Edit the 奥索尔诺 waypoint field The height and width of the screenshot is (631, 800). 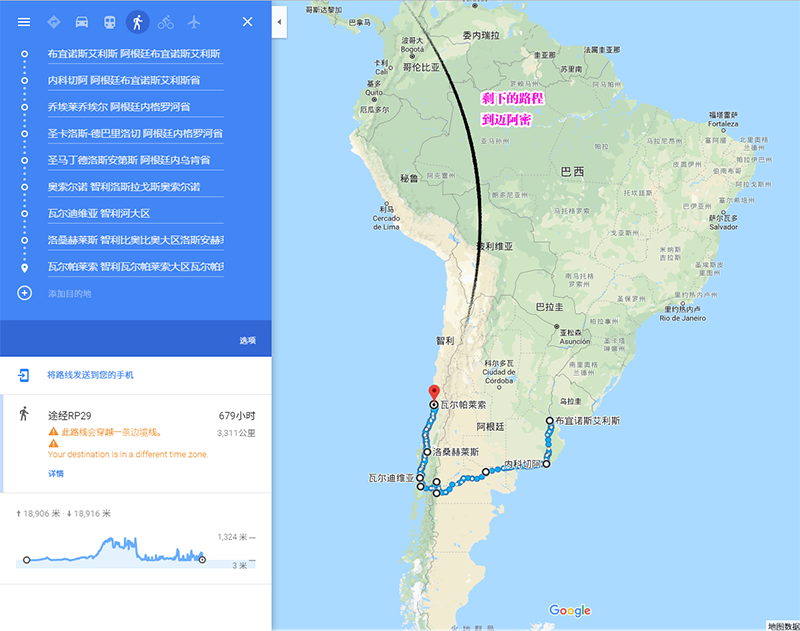[135, 187]
